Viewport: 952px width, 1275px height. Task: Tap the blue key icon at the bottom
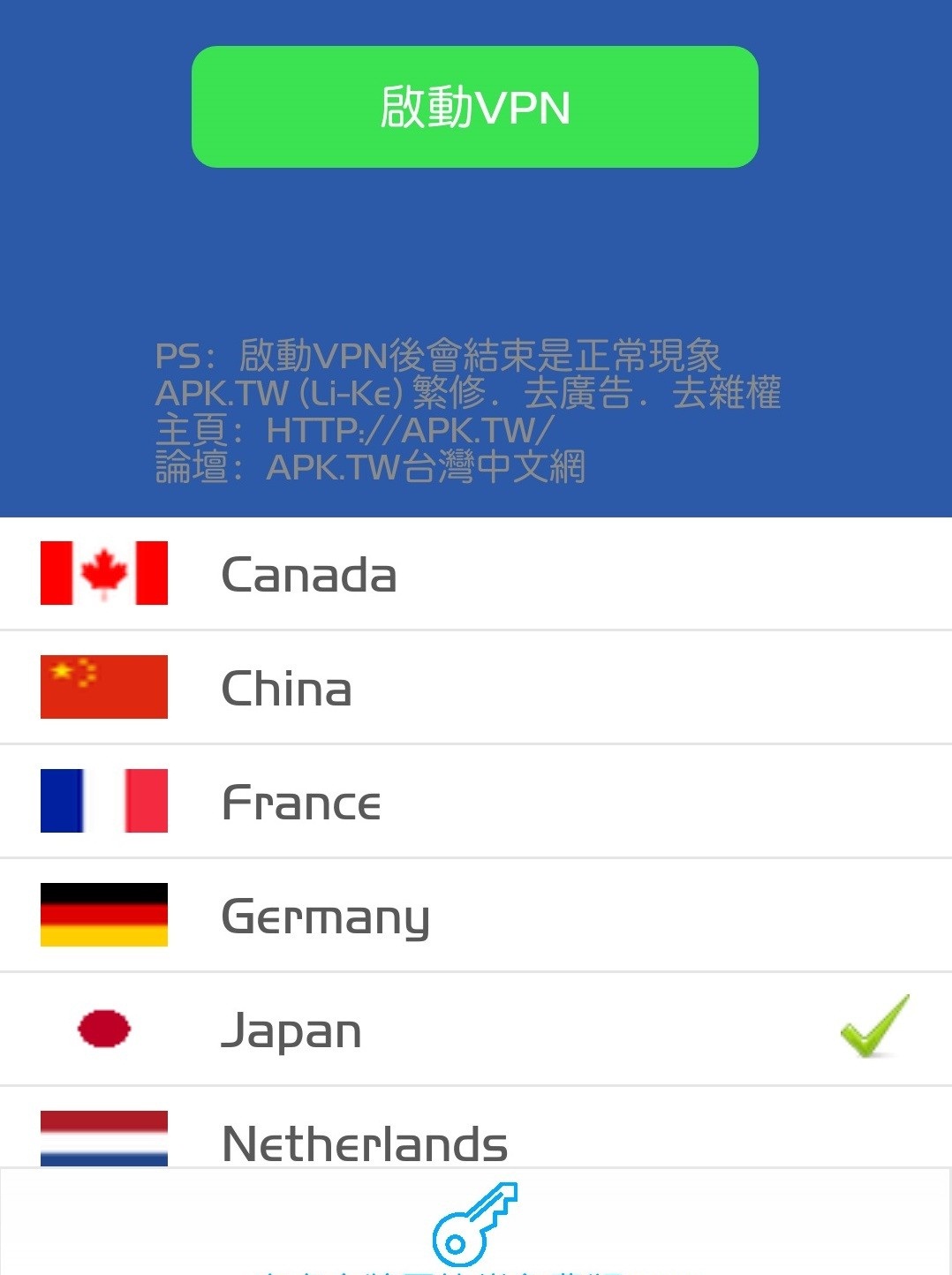tap(474, 1224)
